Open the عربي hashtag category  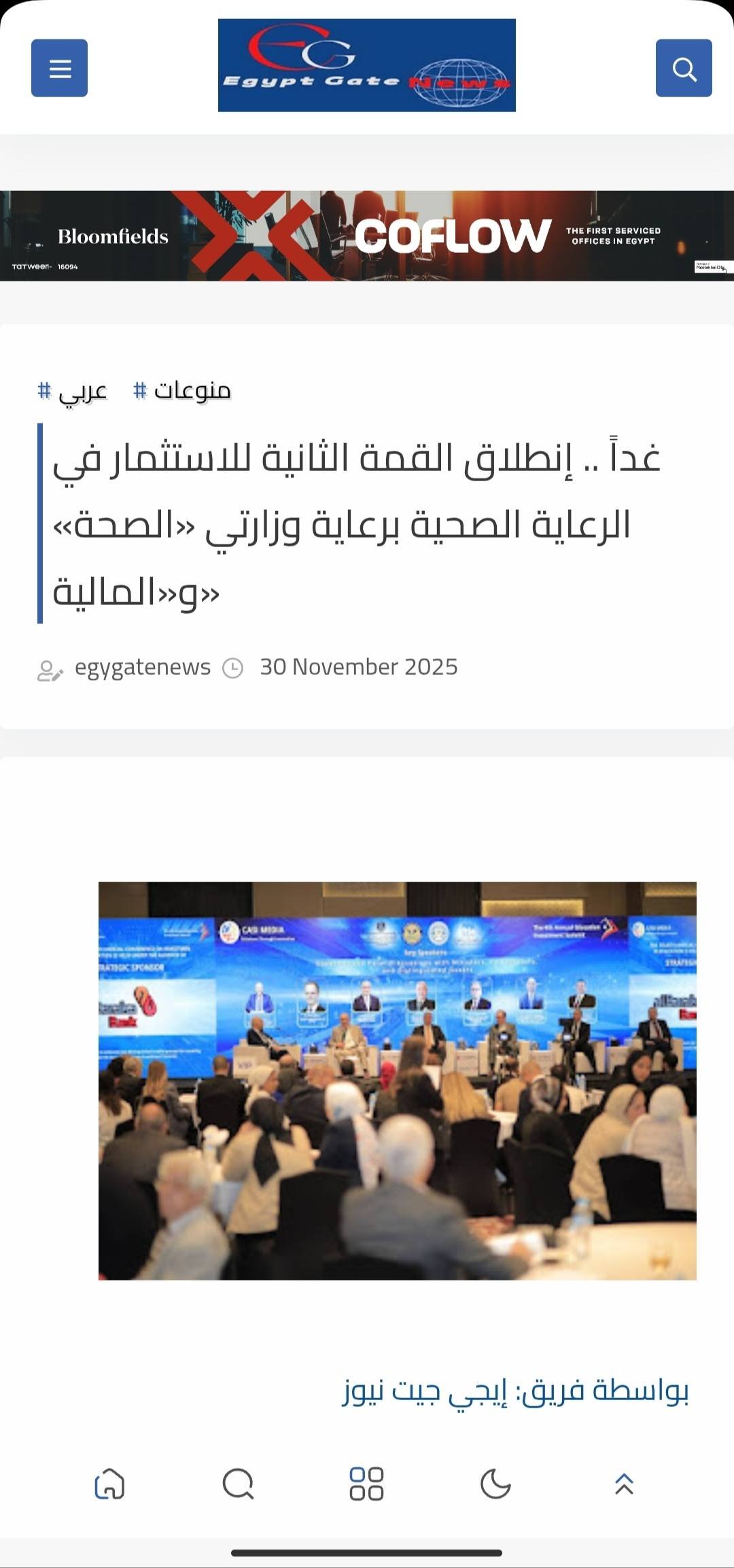73,391
